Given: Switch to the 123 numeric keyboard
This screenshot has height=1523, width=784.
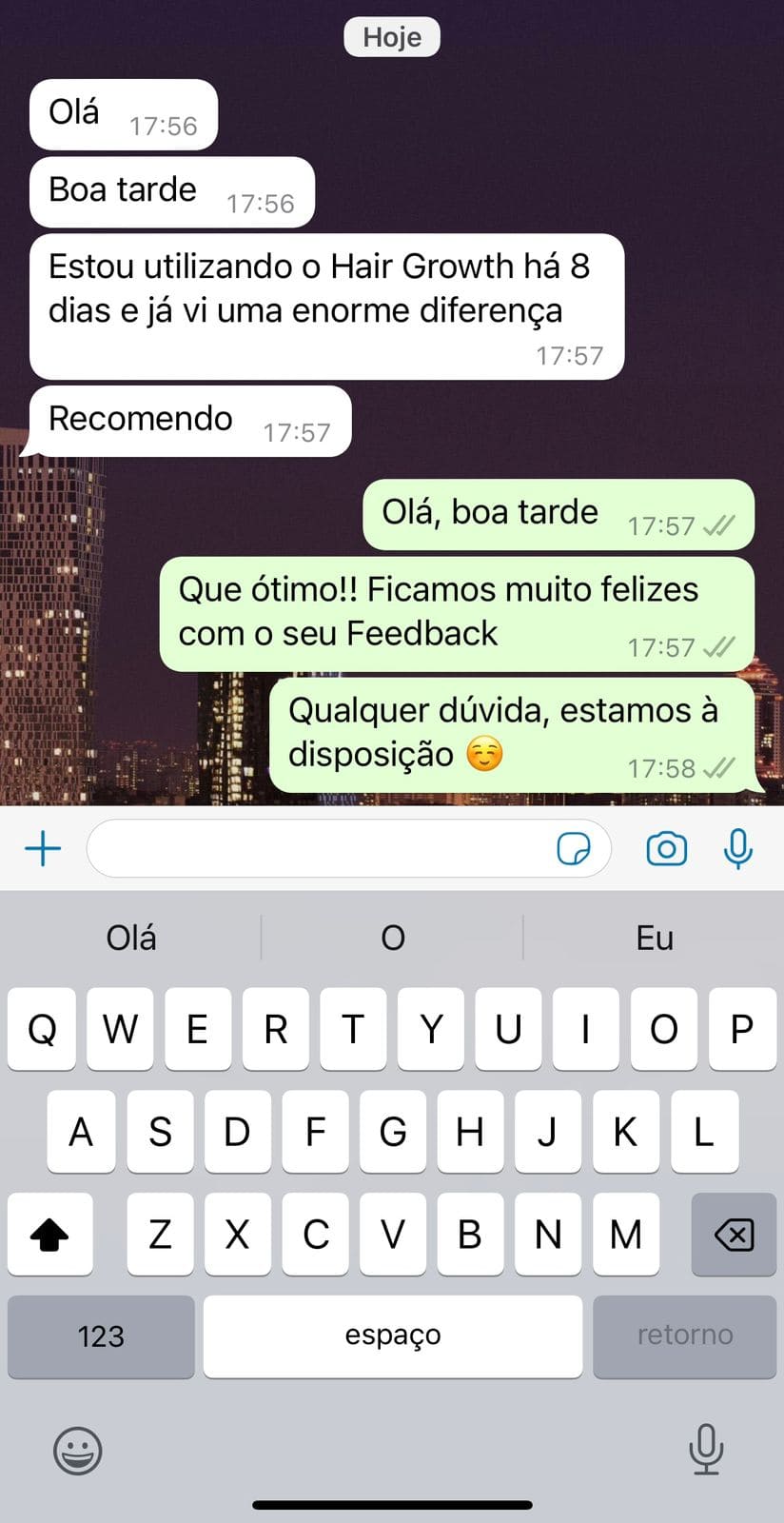Looking at the screenshot, I should tap(101, 1335).
